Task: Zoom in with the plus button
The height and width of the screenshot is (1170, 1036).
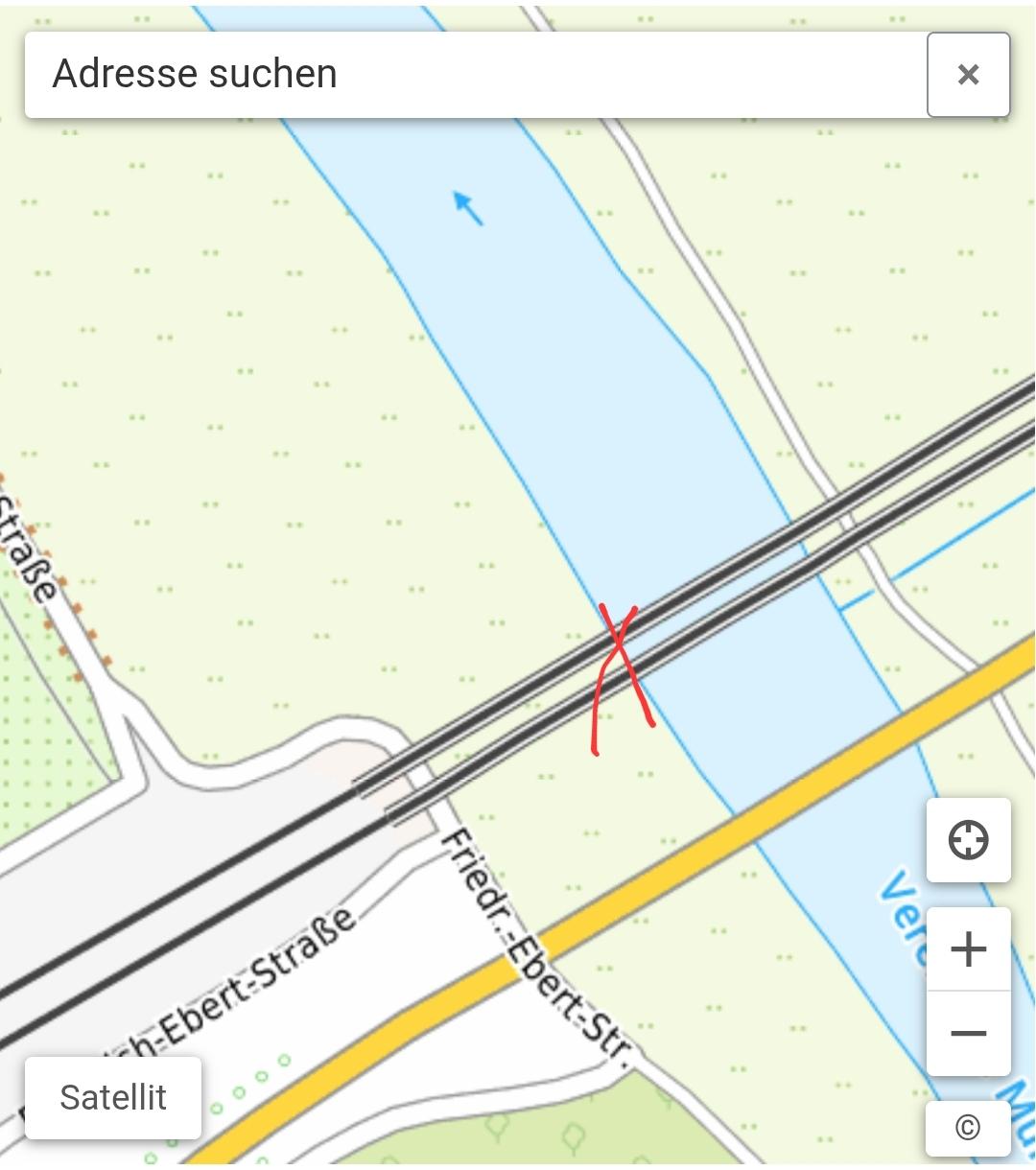Action: tap(968, 949)
